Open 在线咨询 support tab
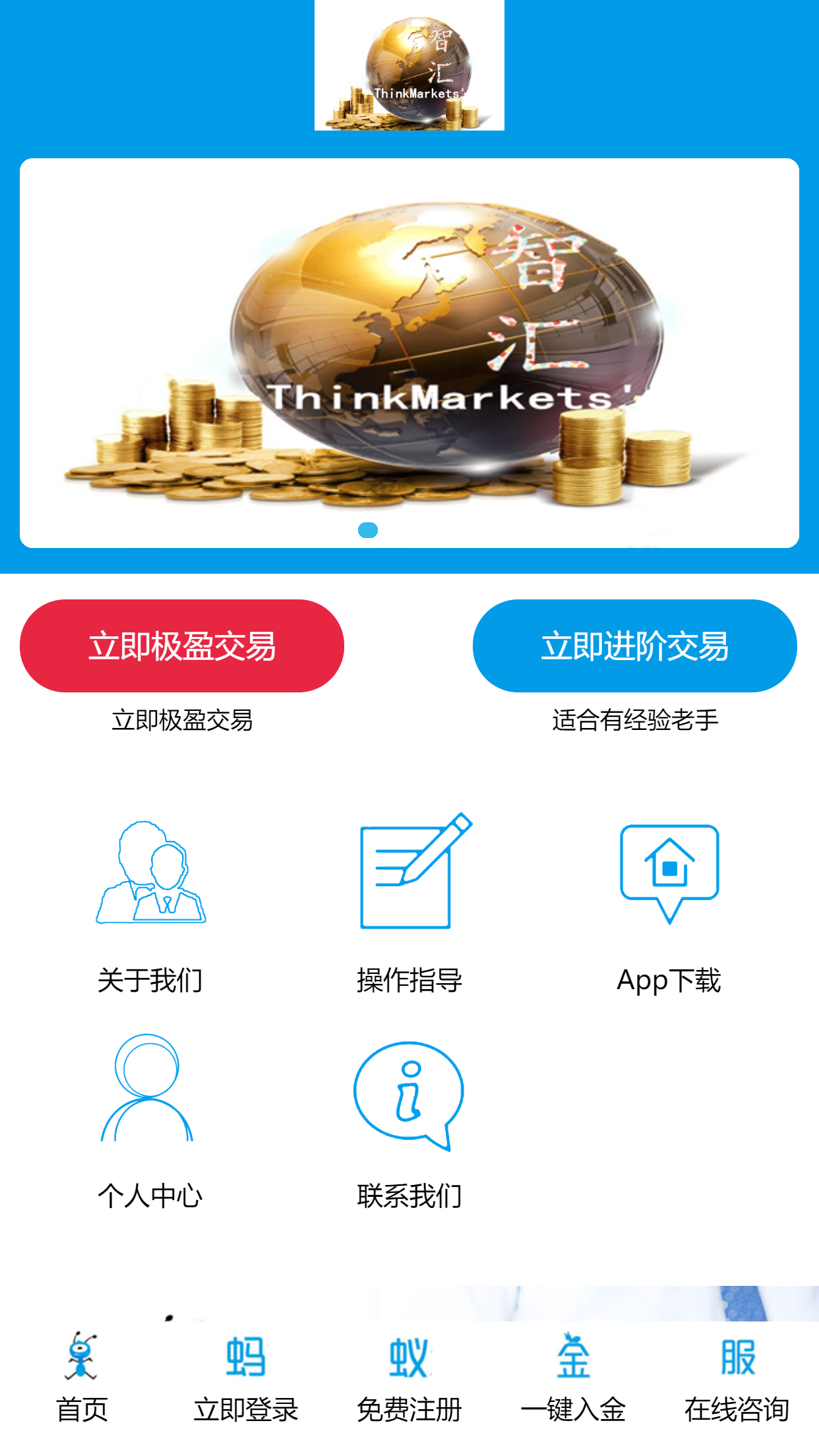Screen dimensions: 819x1456 pos(737,1377)
